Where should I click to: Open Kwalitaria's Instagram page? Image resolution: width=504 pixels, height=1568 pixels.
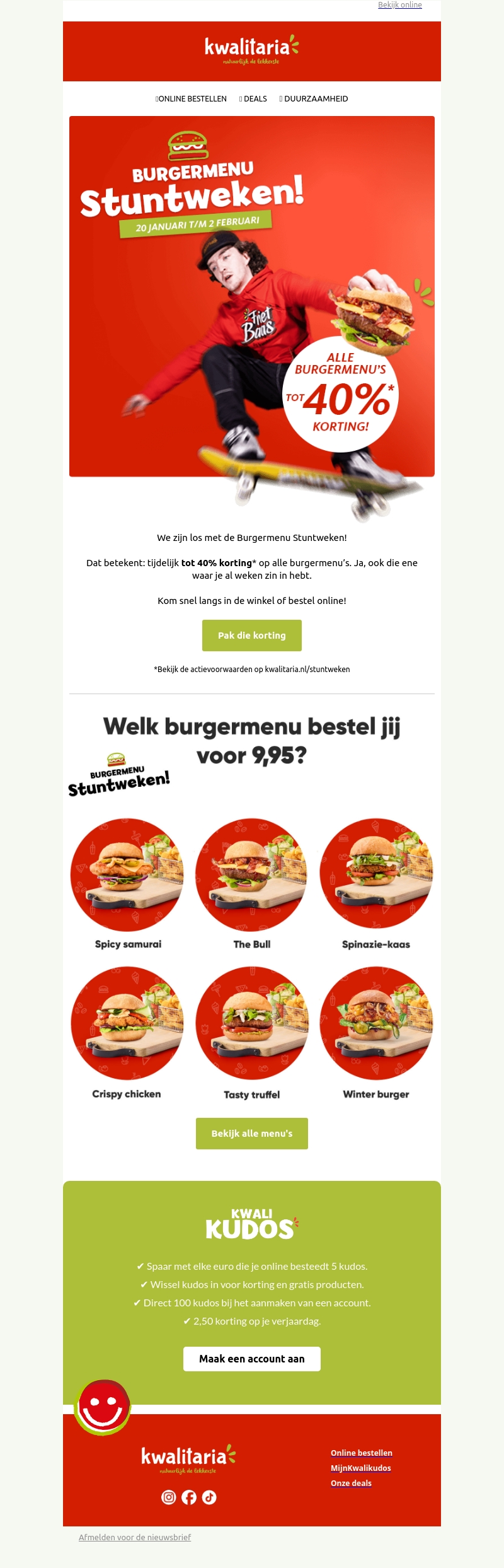tap(169, 1497)
